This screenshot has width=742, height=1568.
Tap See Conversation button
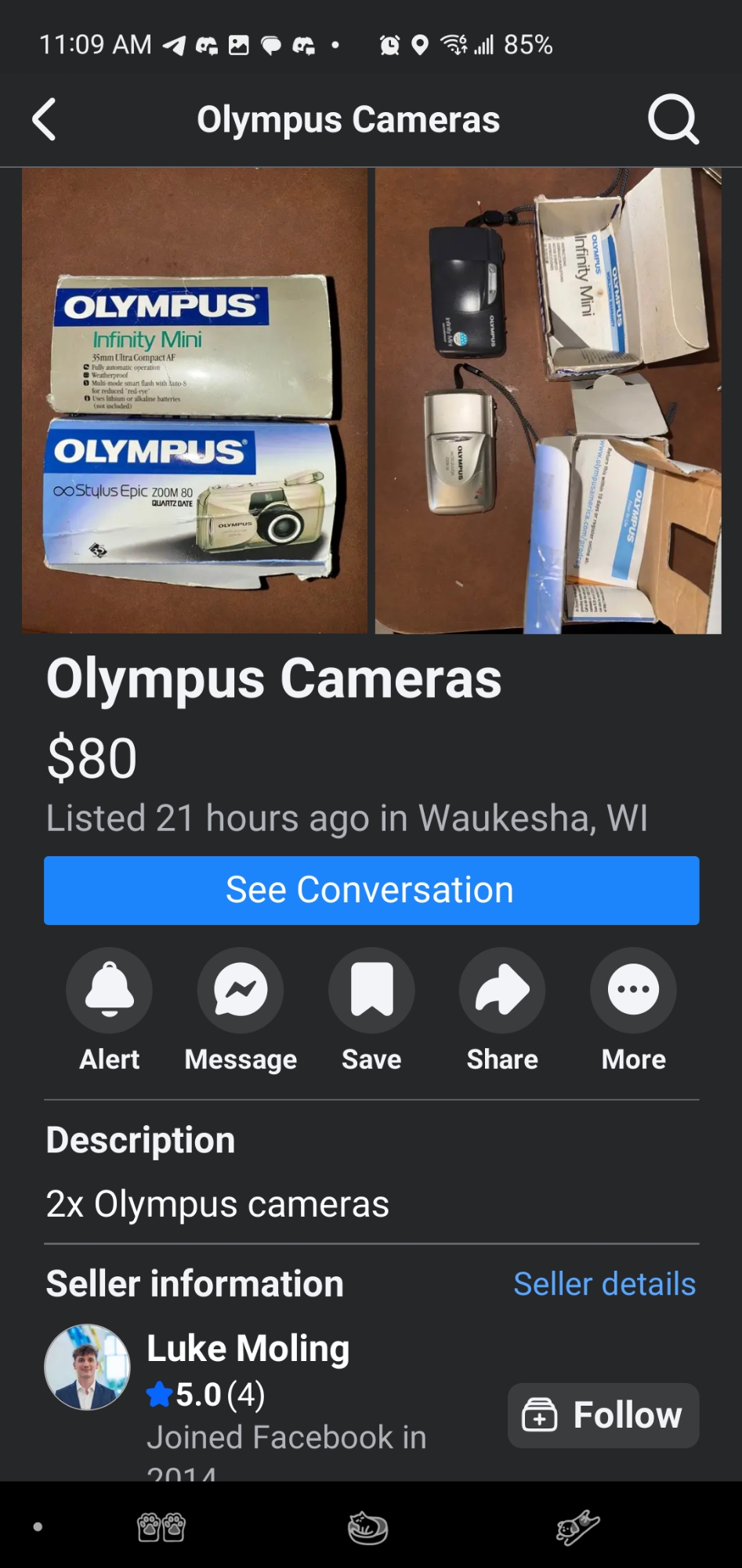point(371,891)
